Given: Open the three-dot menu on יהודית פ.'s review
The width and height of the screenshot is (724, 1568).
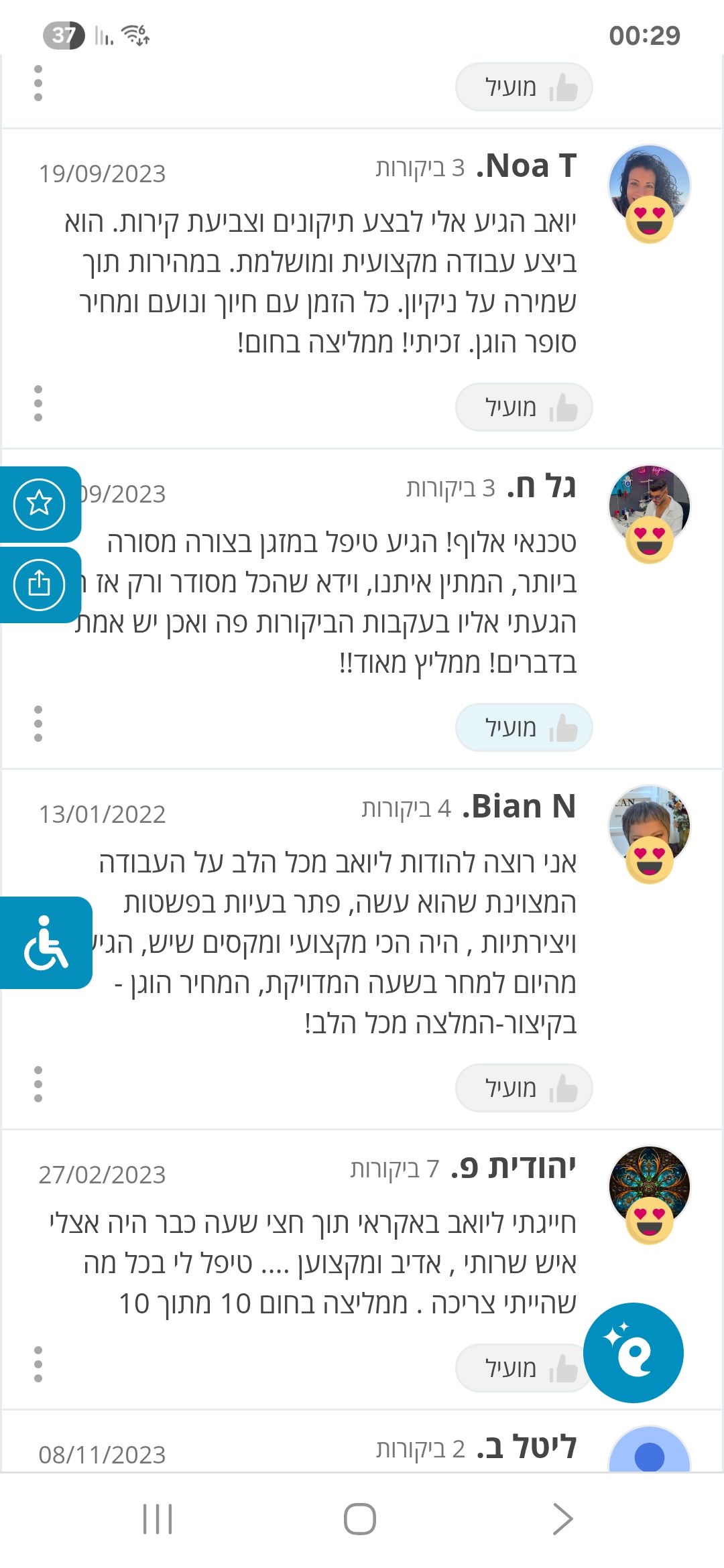Looking at the screenshot, I should click(38, 1364).
